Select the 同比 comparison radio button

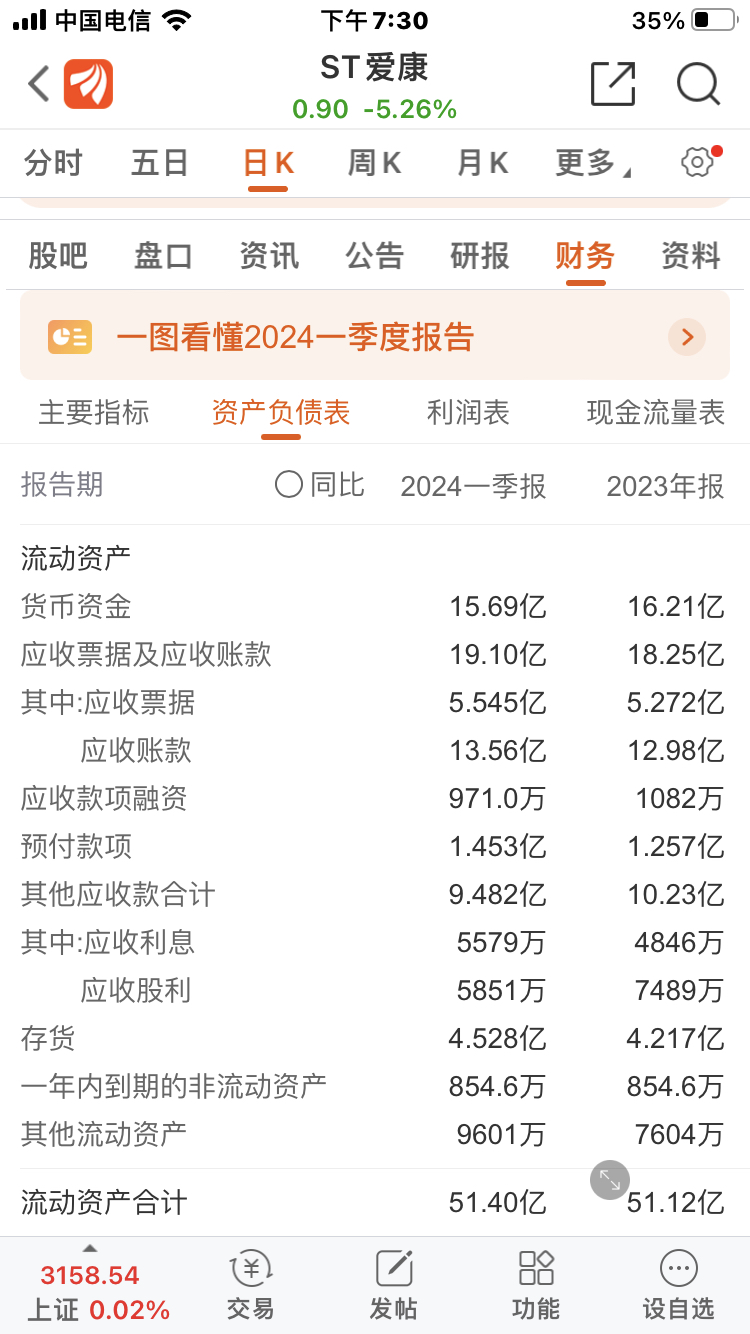(x=288, y=484)
